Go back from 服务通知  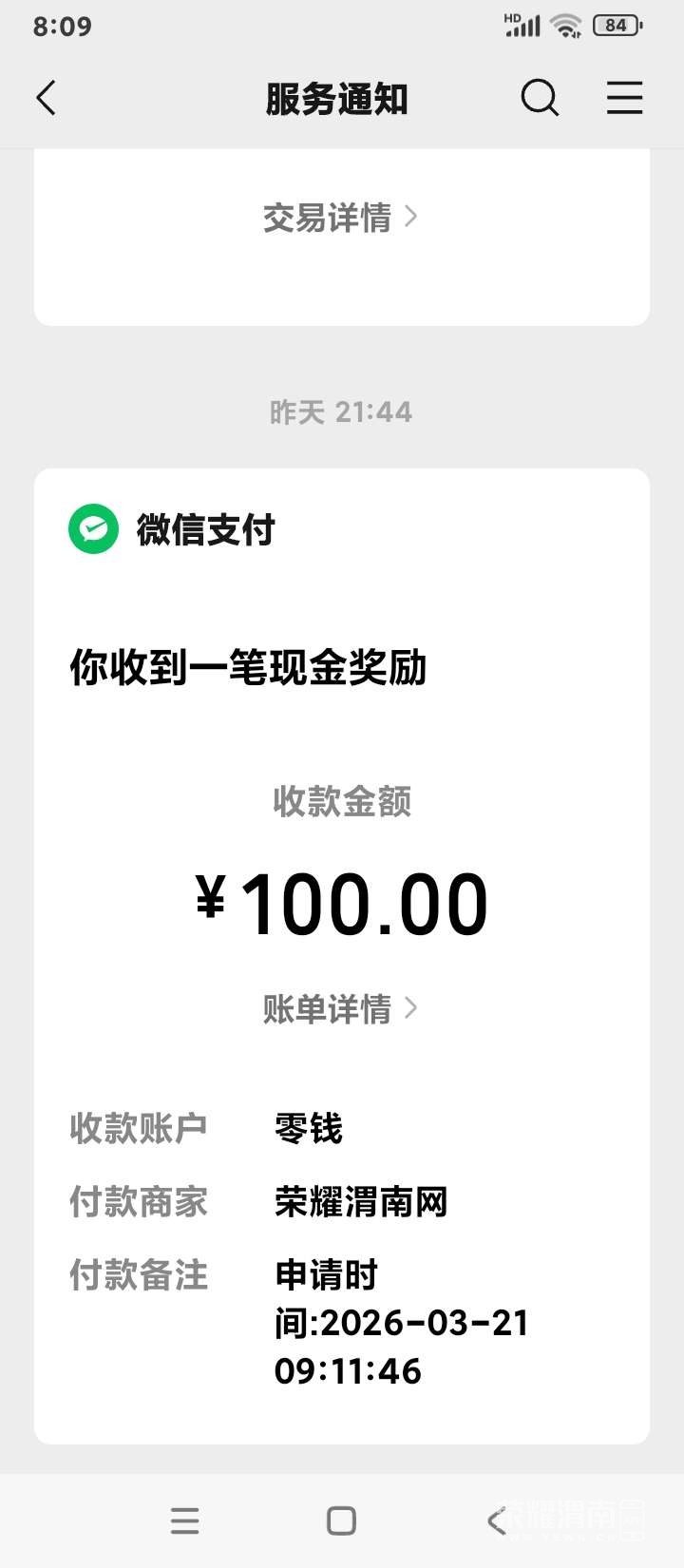click(46, 98)
